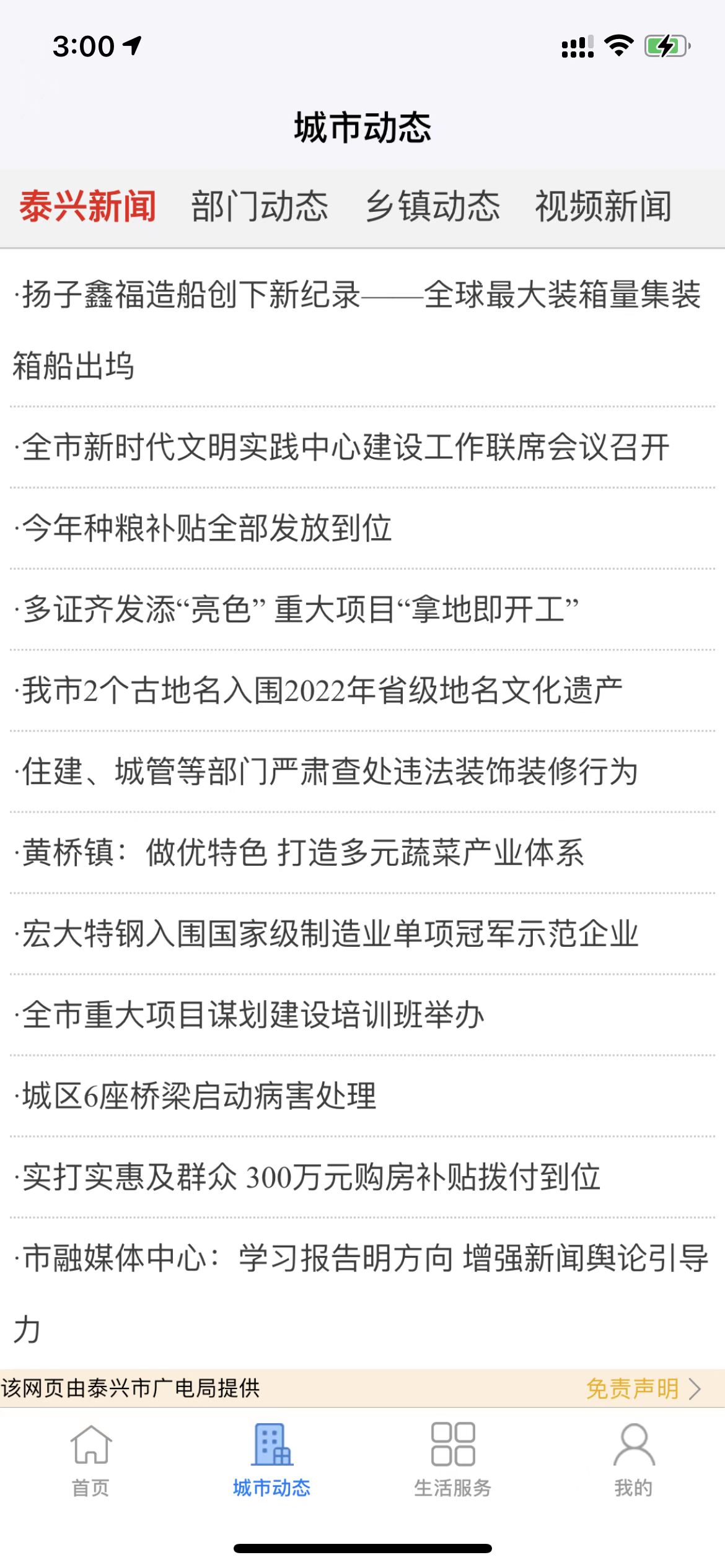The image size is (725, 1568).
Task: Open the 我的 profile tab
Action: [x=633, y=1460]
